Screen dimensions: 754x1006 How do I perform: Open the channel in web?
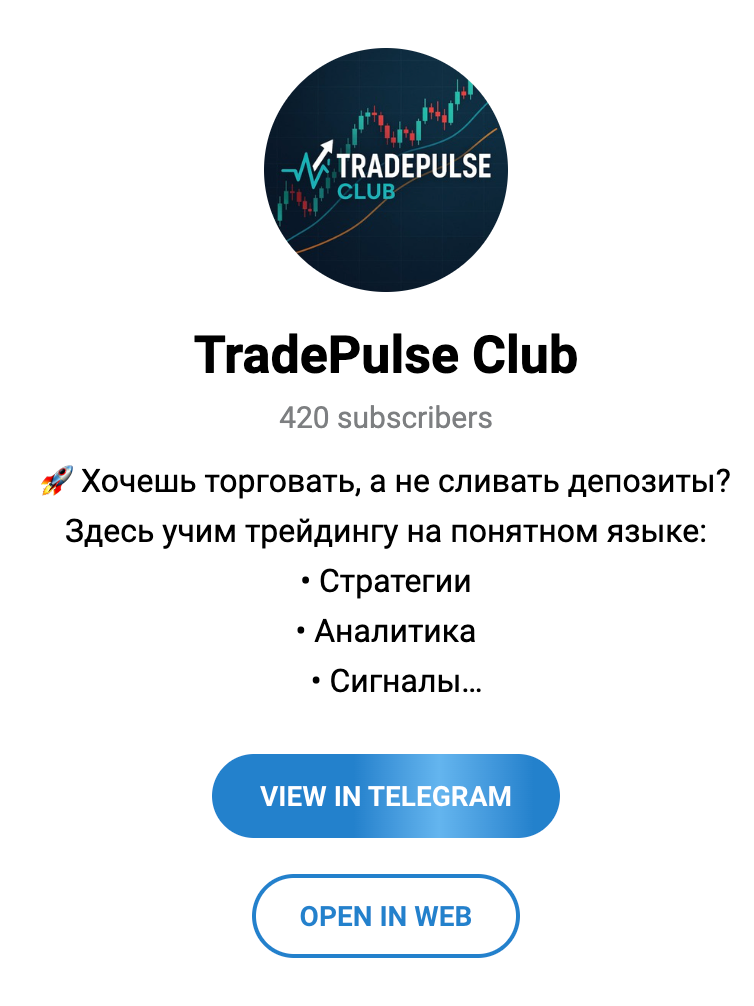point(385,916)
